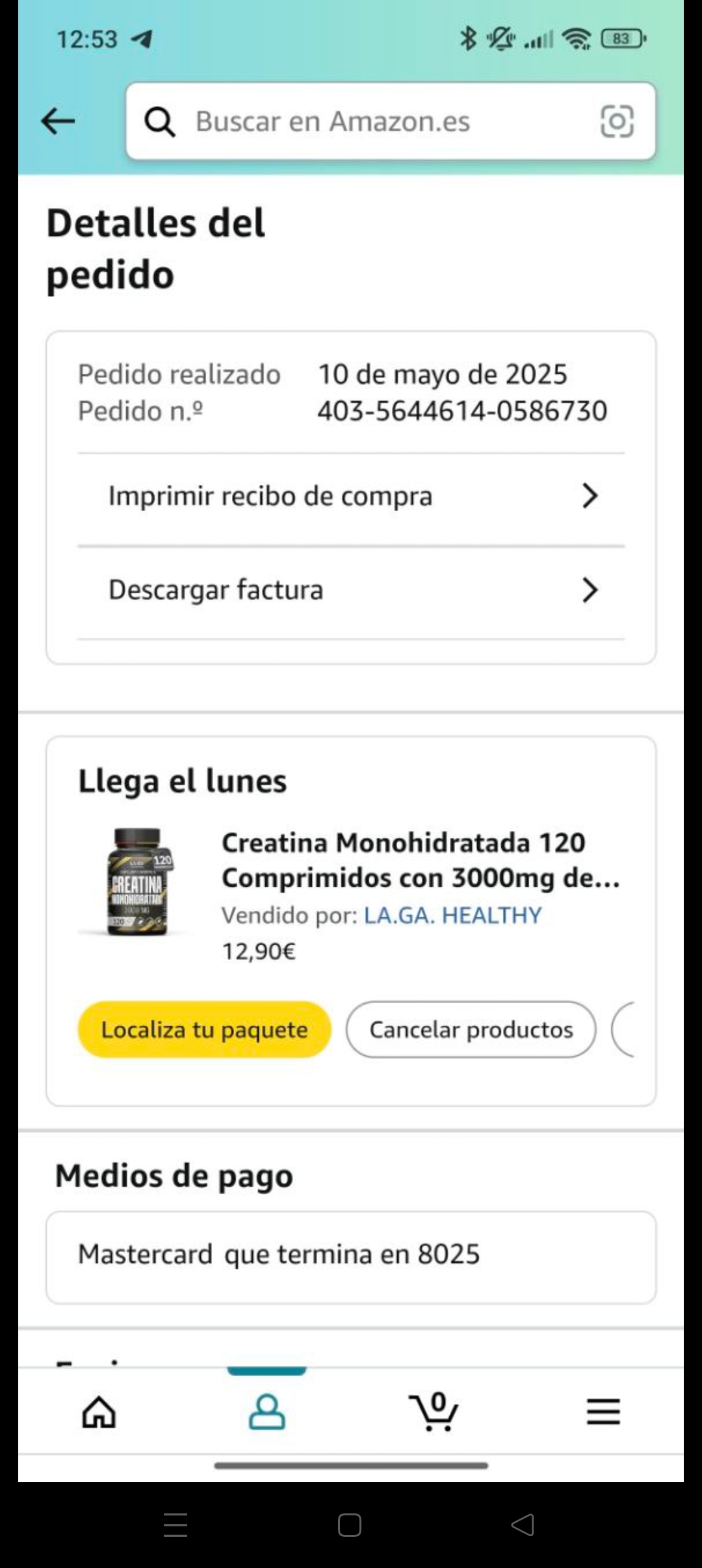Screen dimensions: 702x1568
Task: Switch to the account profile tab
Action: pos(266,1412)
